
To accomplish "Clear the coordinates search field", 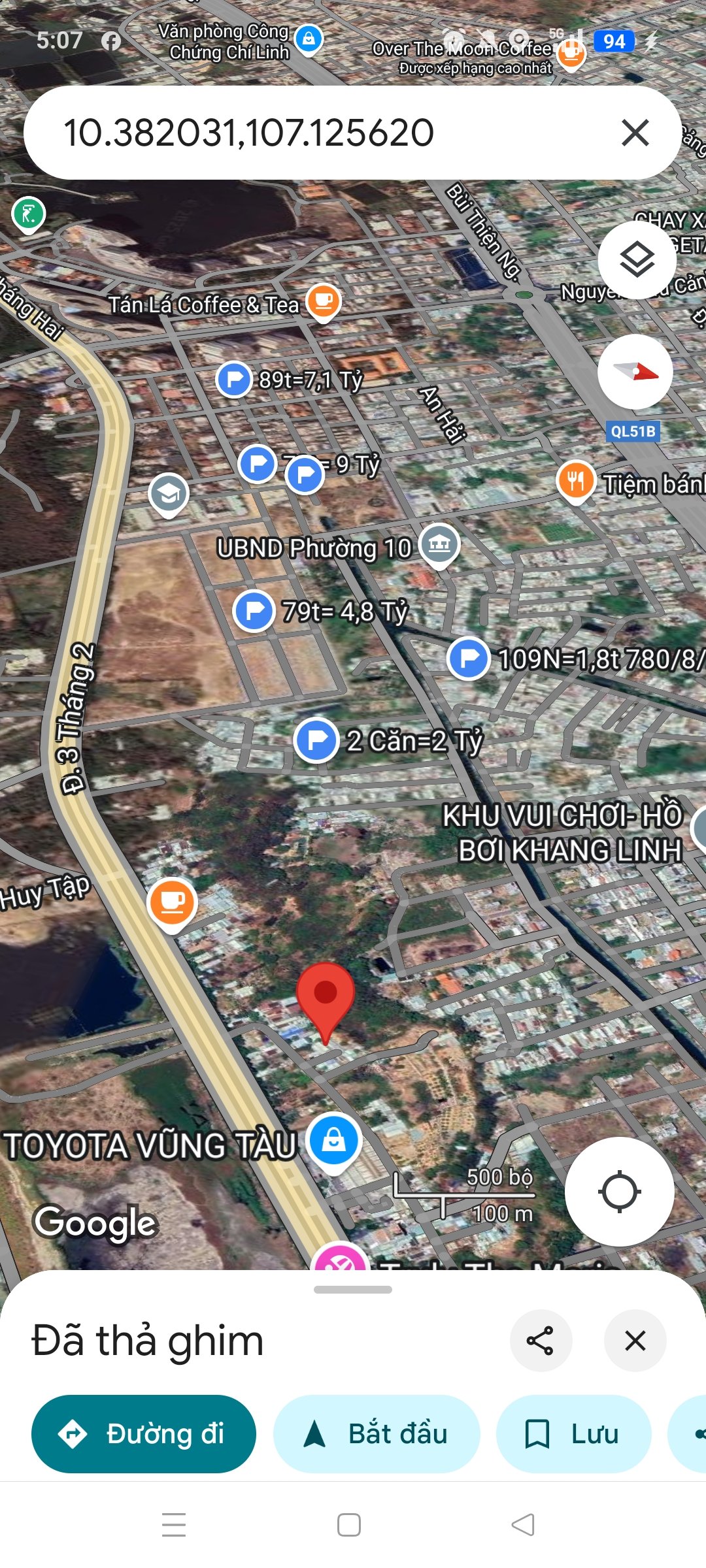I will [x=635, y=133].
